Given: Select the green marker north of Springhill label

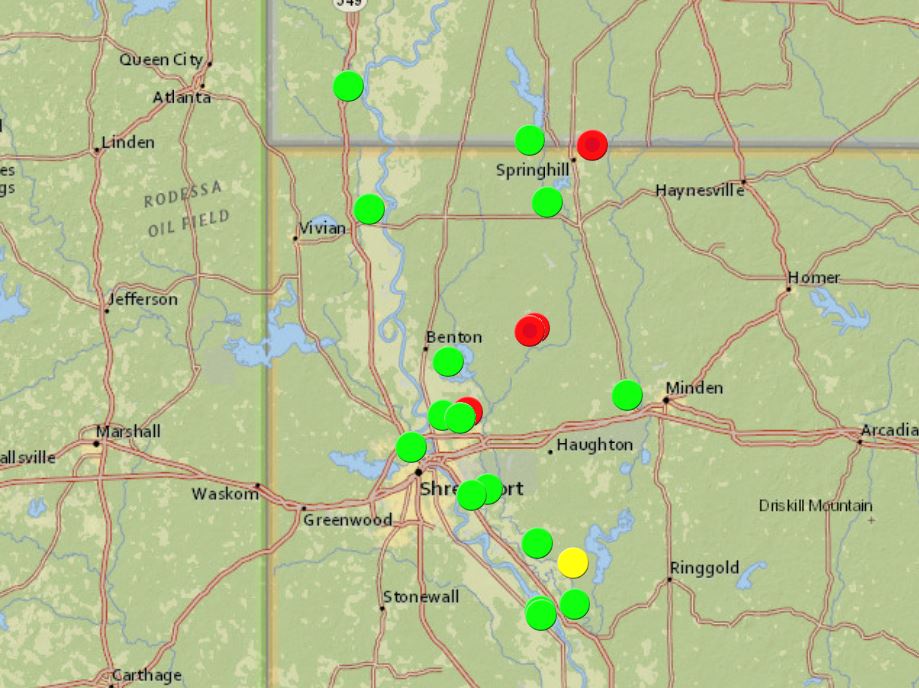Looking at the screenshot, I should 529,140.
